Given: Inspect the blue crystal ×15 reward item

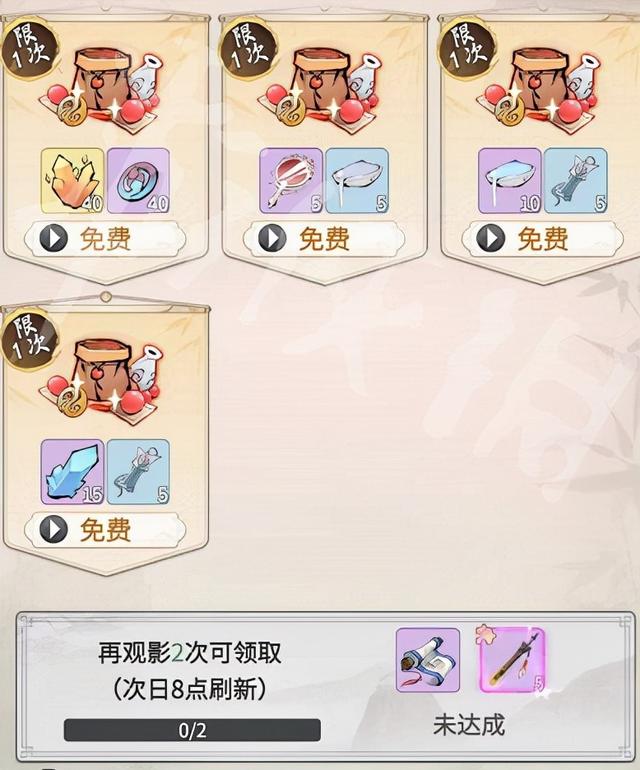Looking at the screenshot, I should pyautogui.click(x=72, y=471).
